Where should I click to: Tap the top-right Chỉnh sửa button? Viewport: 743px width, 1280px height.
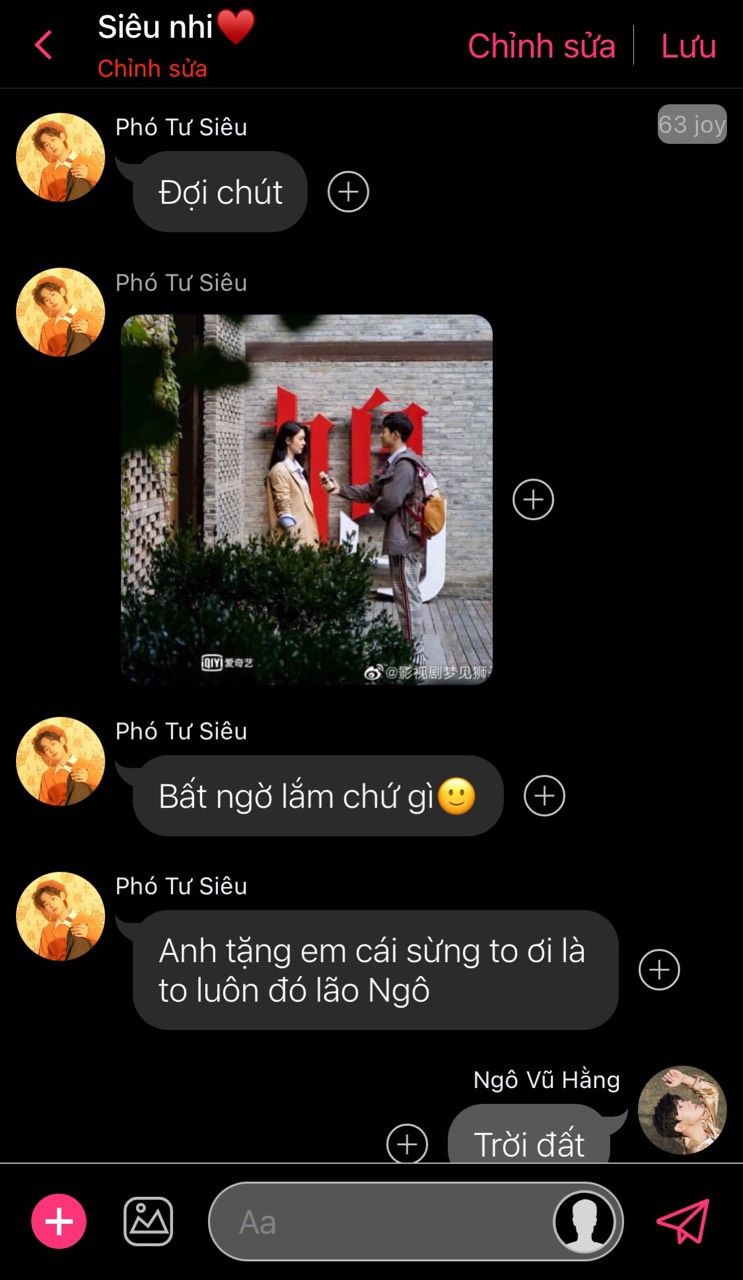tap(541, 46)
